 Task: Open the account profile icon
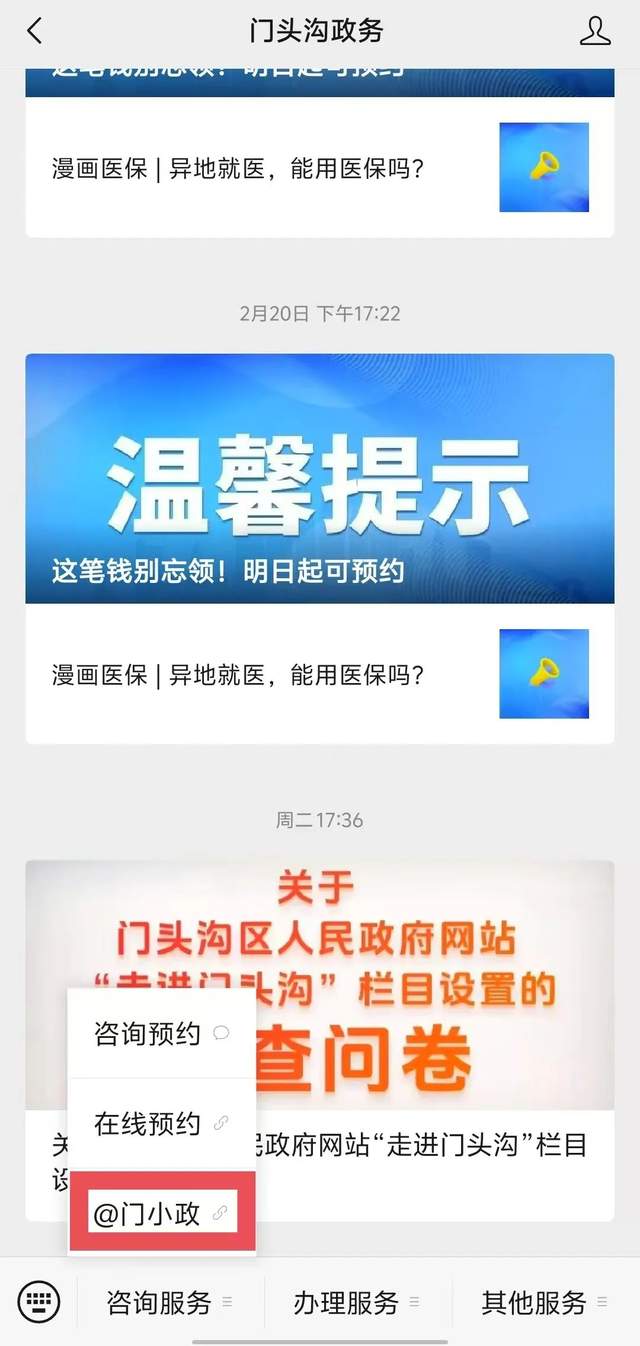coord(595,31)
